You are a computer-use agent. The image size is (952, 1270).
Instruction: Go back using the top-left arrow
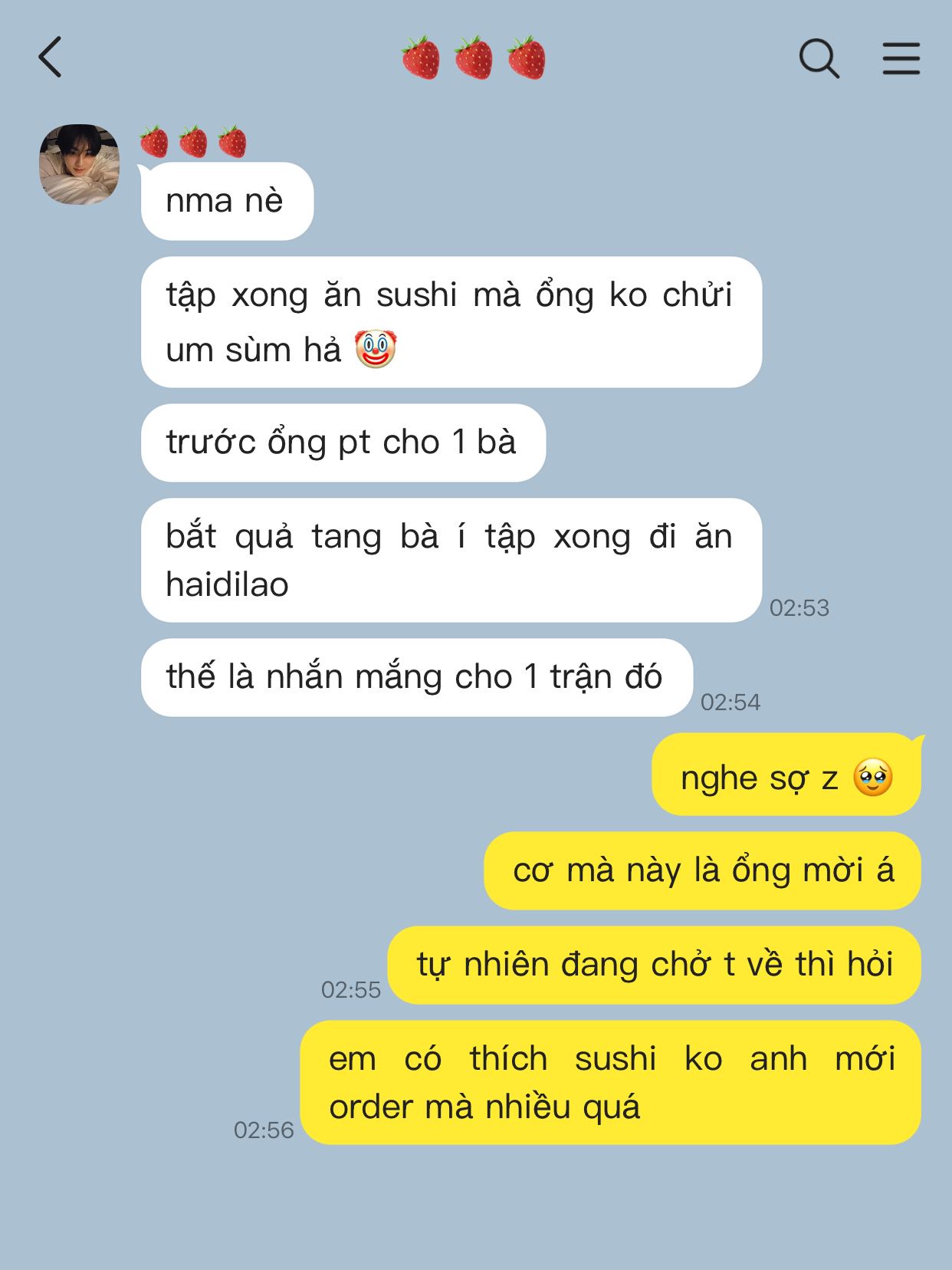point(50,58)
